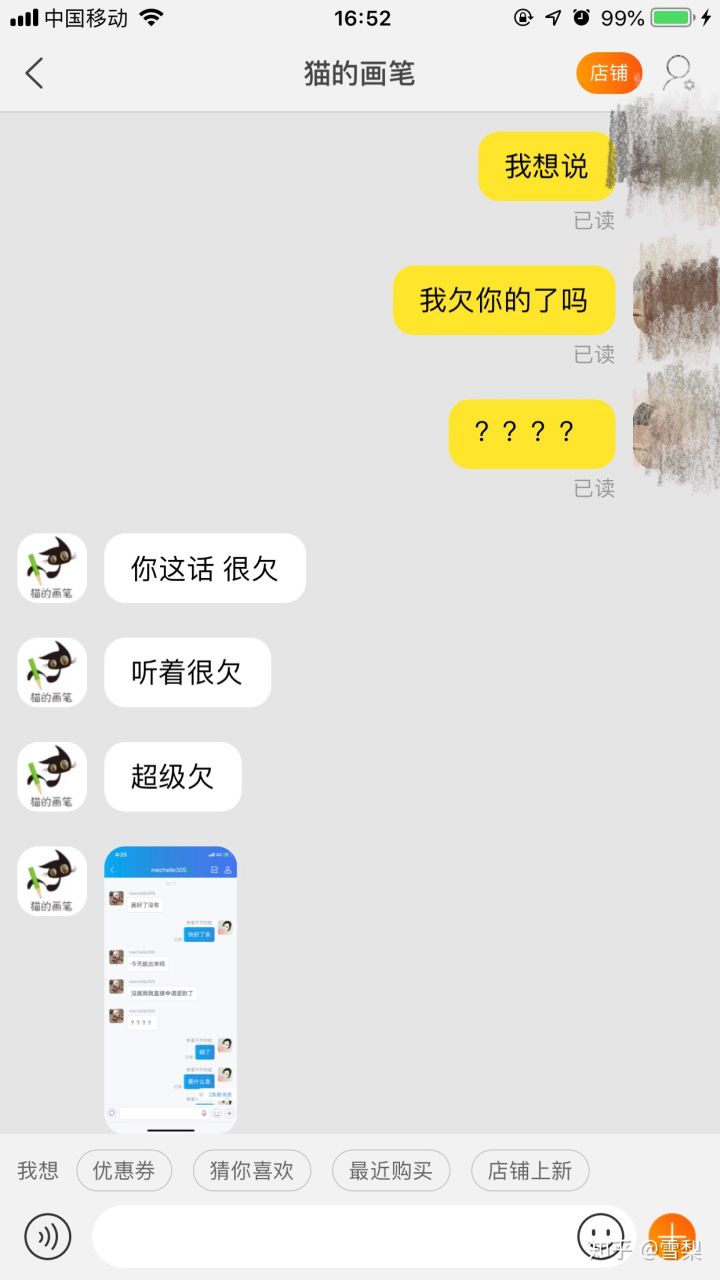
Task: Choose the 最近购买 chip
Action: pyautogui.click(x=390, y=1171)
